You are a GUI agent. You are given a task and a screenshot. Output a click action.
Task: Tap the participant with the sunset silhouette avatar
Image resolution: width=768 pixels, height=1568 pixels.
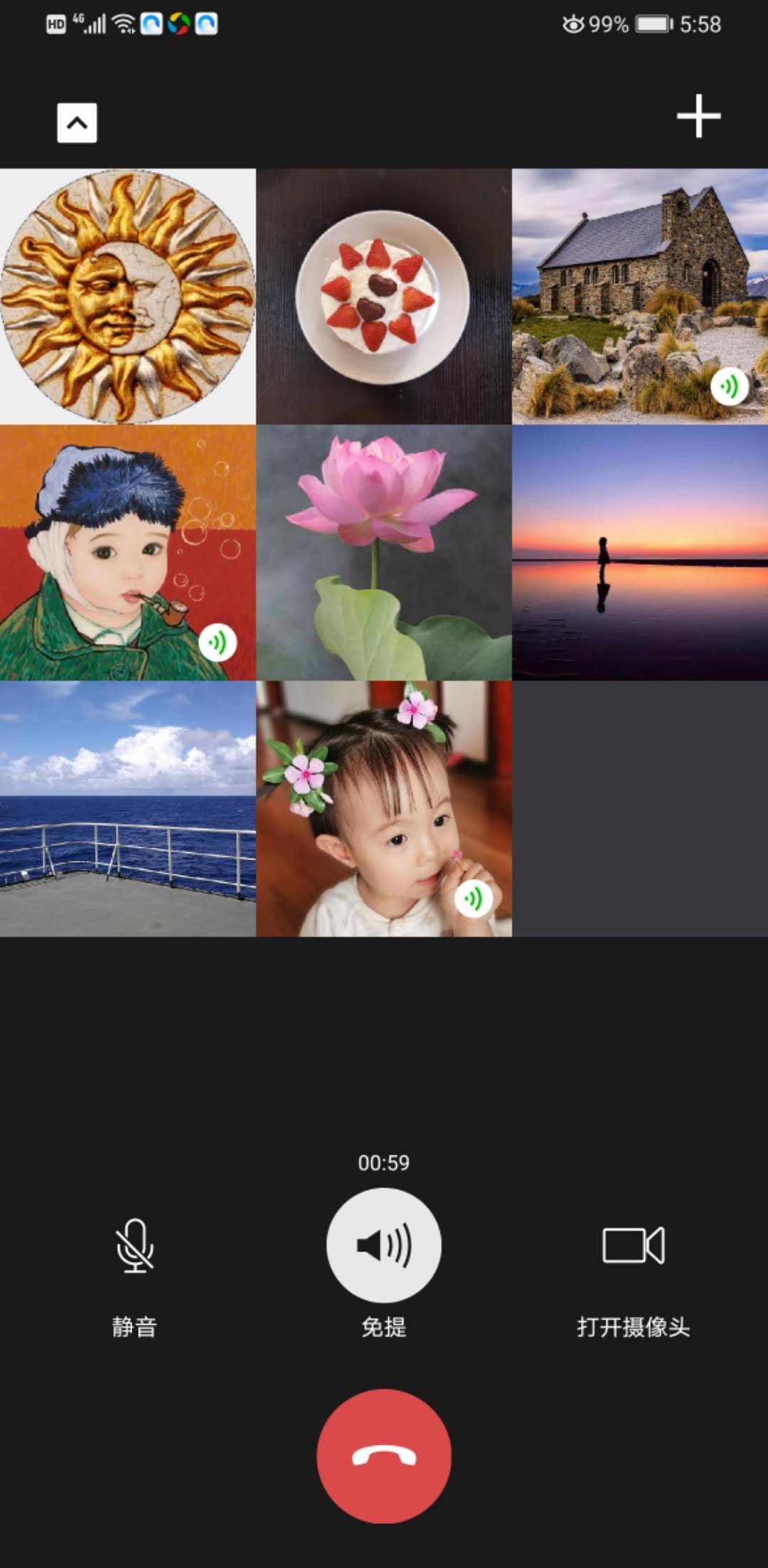[640, 553]
